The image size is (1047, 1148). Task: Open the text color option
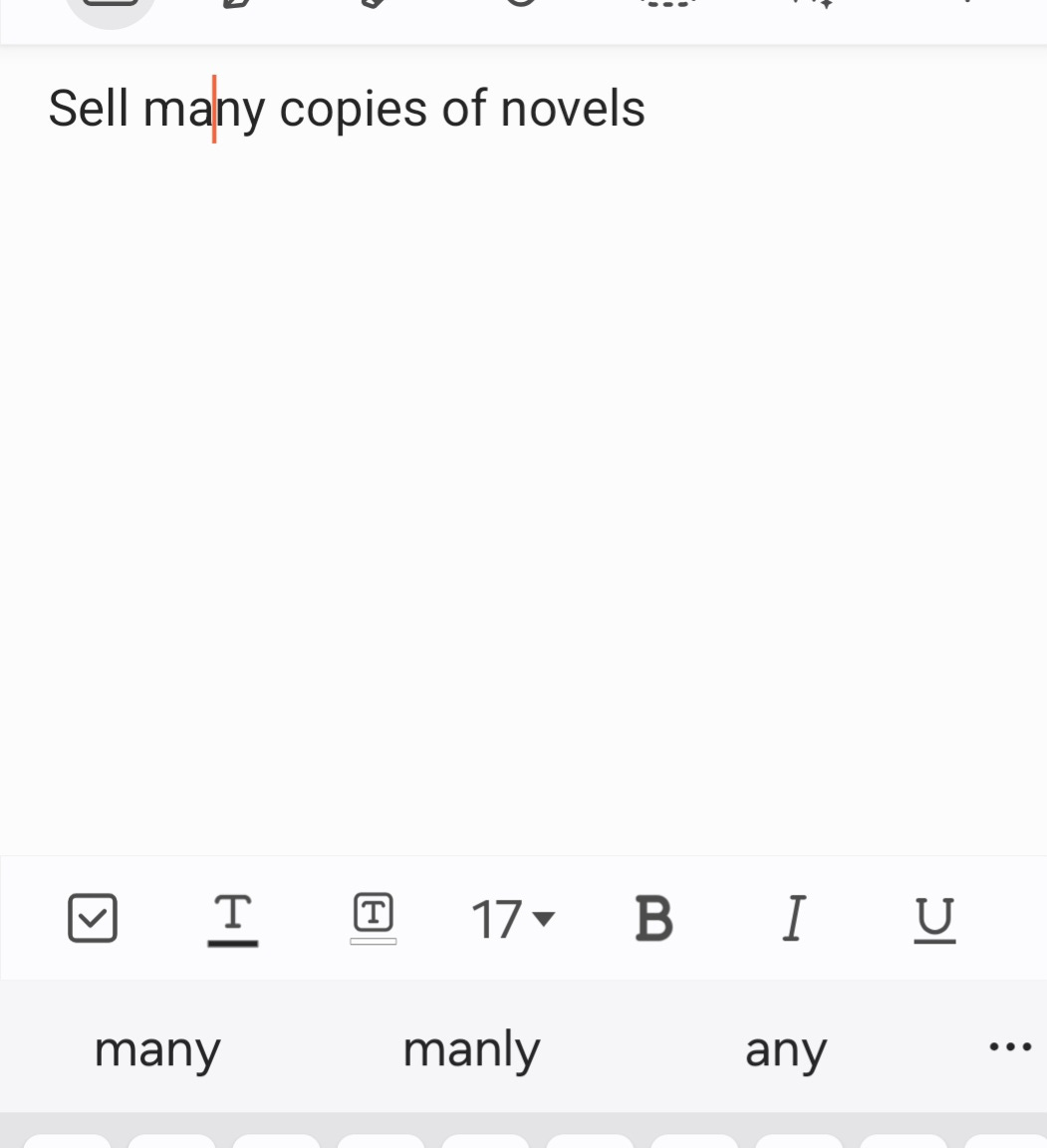[233, 920]
